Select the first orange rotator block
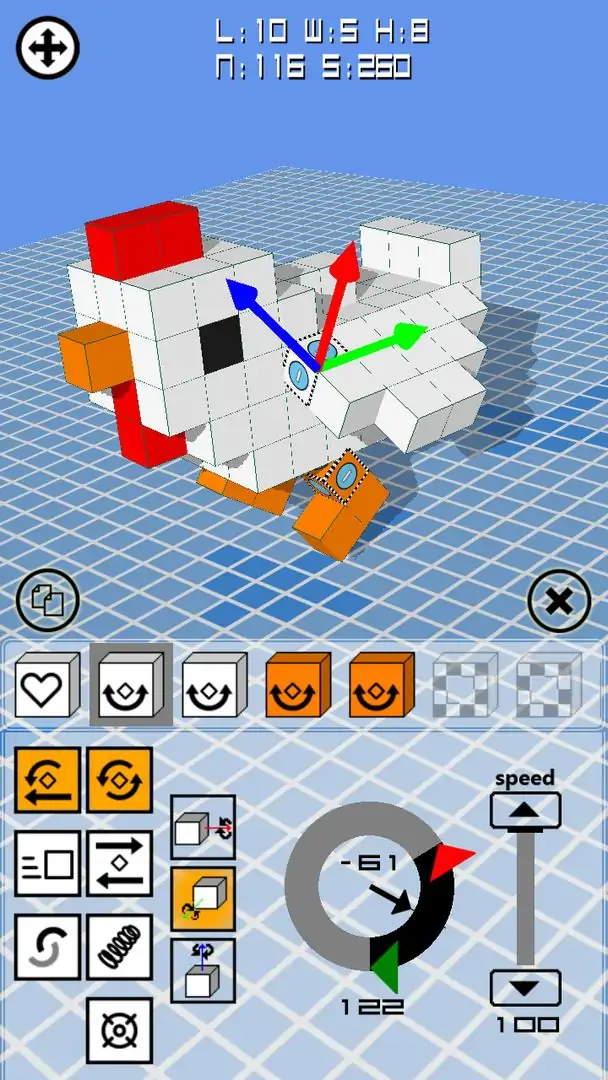 pos(299,687)
